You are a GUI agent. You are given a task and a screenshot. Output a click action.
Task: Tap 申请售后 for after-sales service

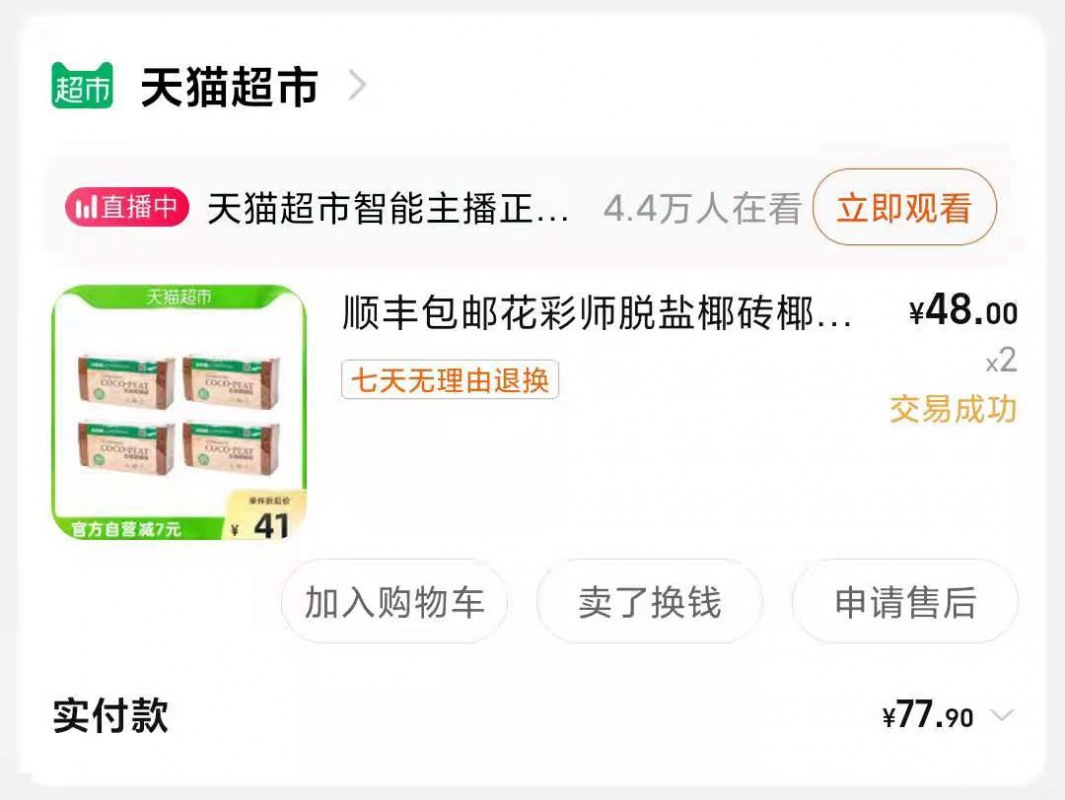coord(904,603)
